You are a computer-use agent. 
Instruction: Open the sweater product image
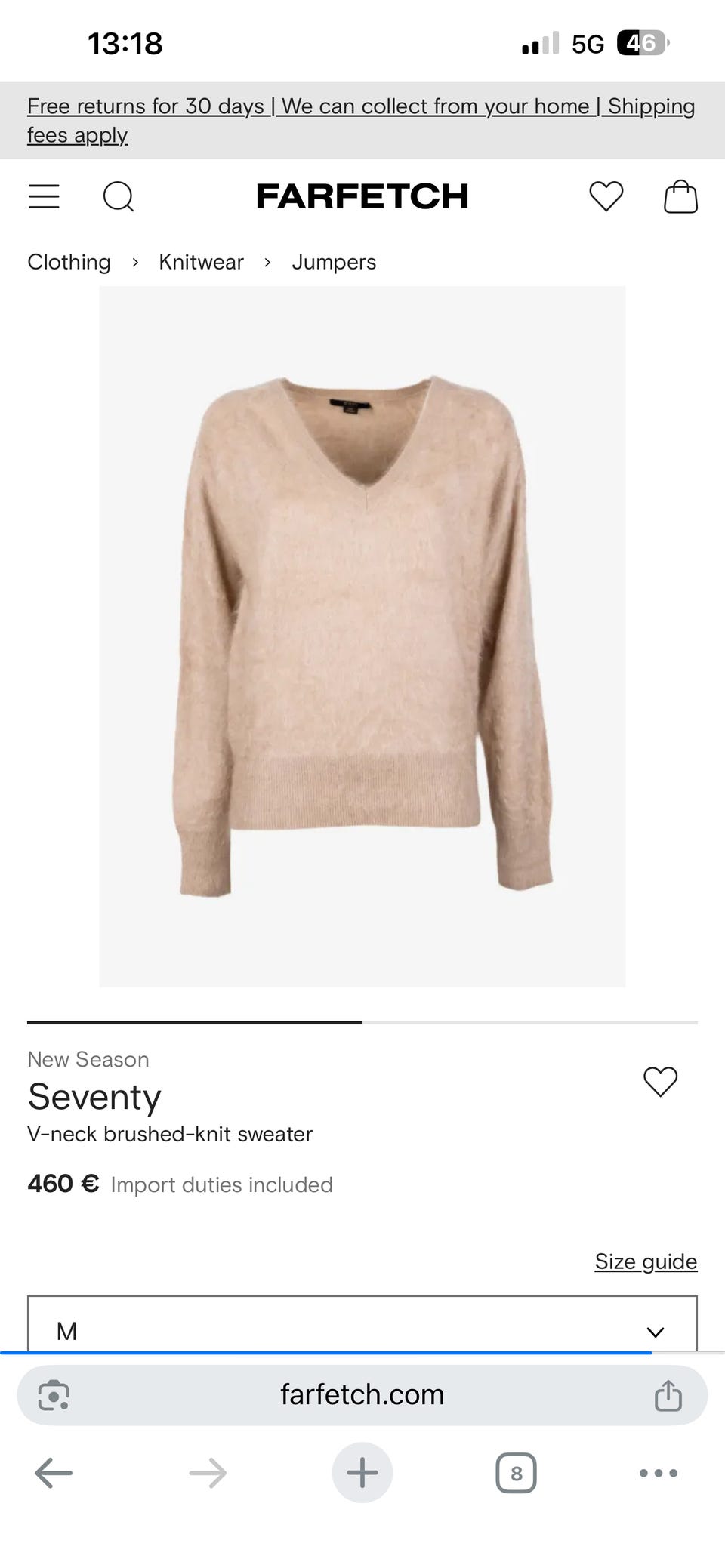[x=362, y=636]
